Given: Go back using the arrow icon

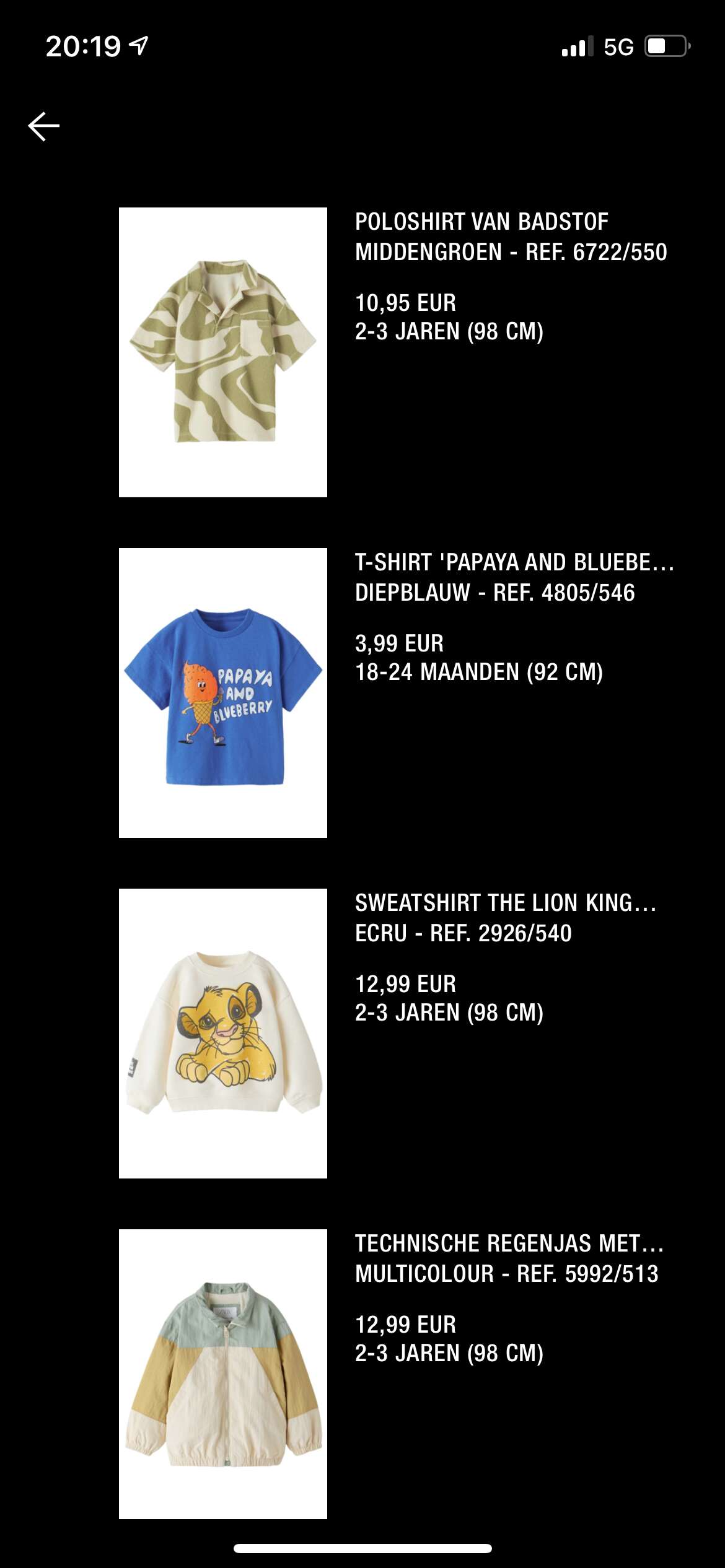Looking at the screenshot, I should pyautogui.click(x=43, y=126).
